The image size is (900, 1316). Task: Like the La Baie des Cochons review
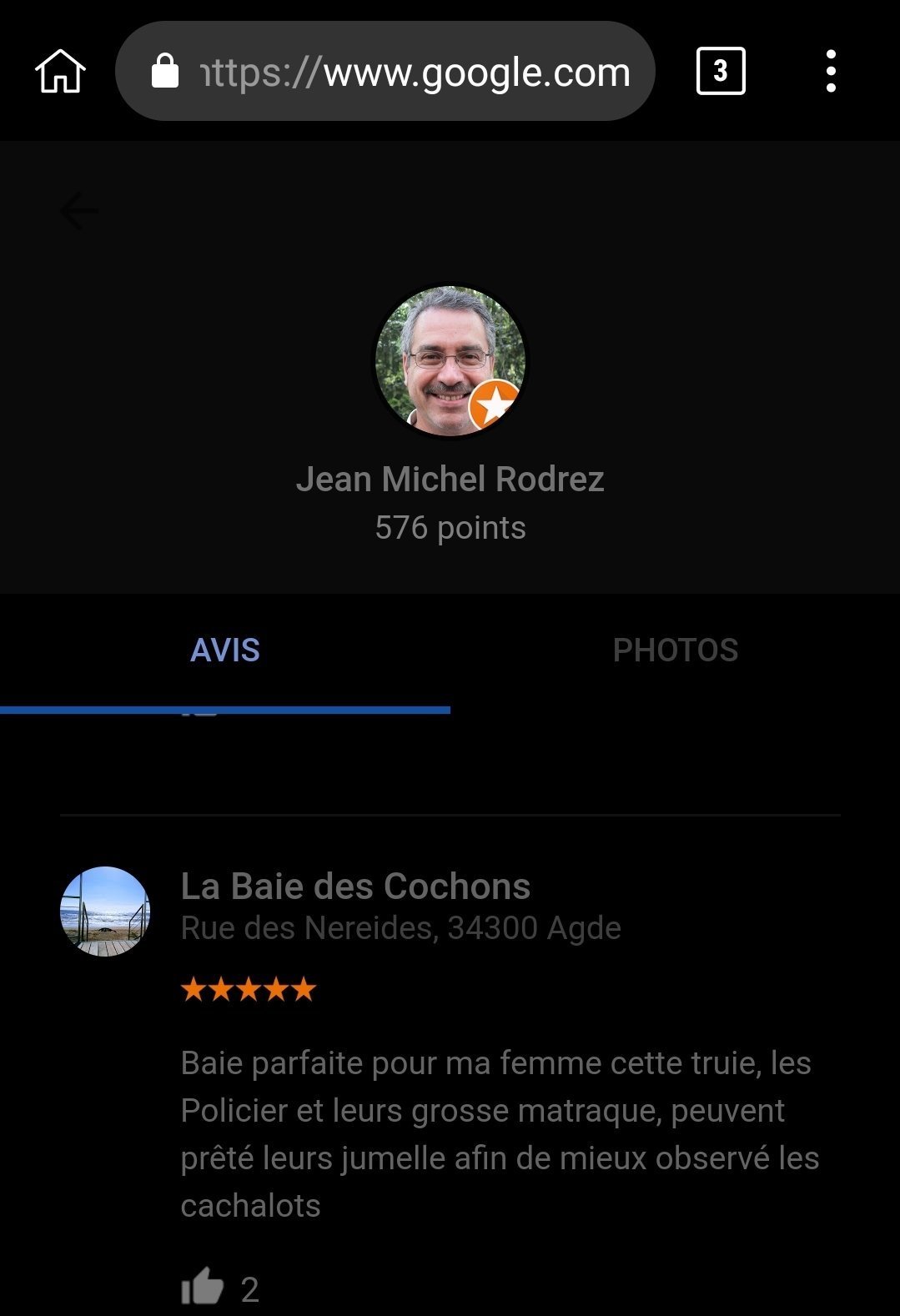203,1286
